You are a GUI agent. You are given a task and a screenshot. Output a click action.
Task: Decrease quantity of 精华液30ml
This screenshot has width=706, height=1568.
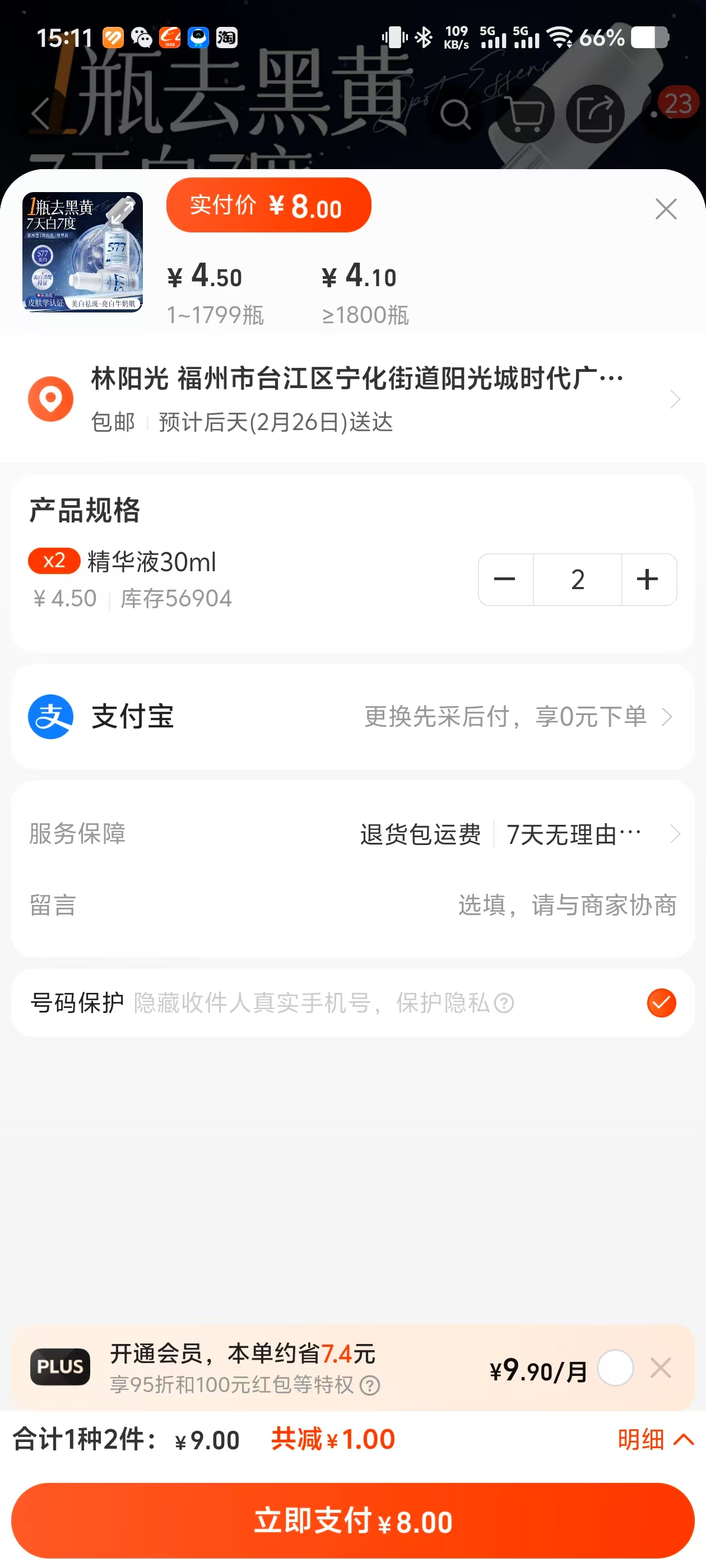505,580
